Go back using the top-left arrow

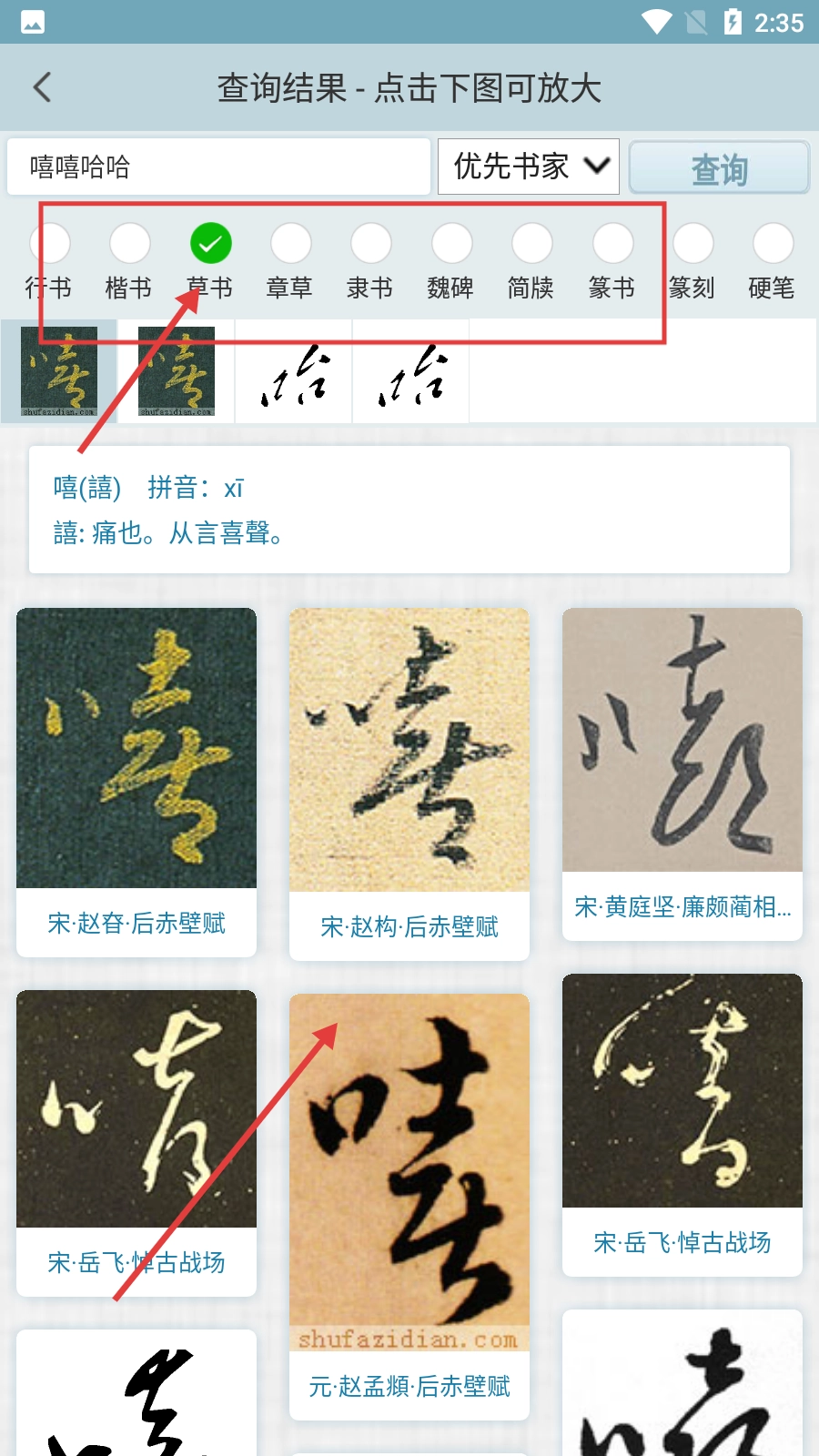pos(42,87)
